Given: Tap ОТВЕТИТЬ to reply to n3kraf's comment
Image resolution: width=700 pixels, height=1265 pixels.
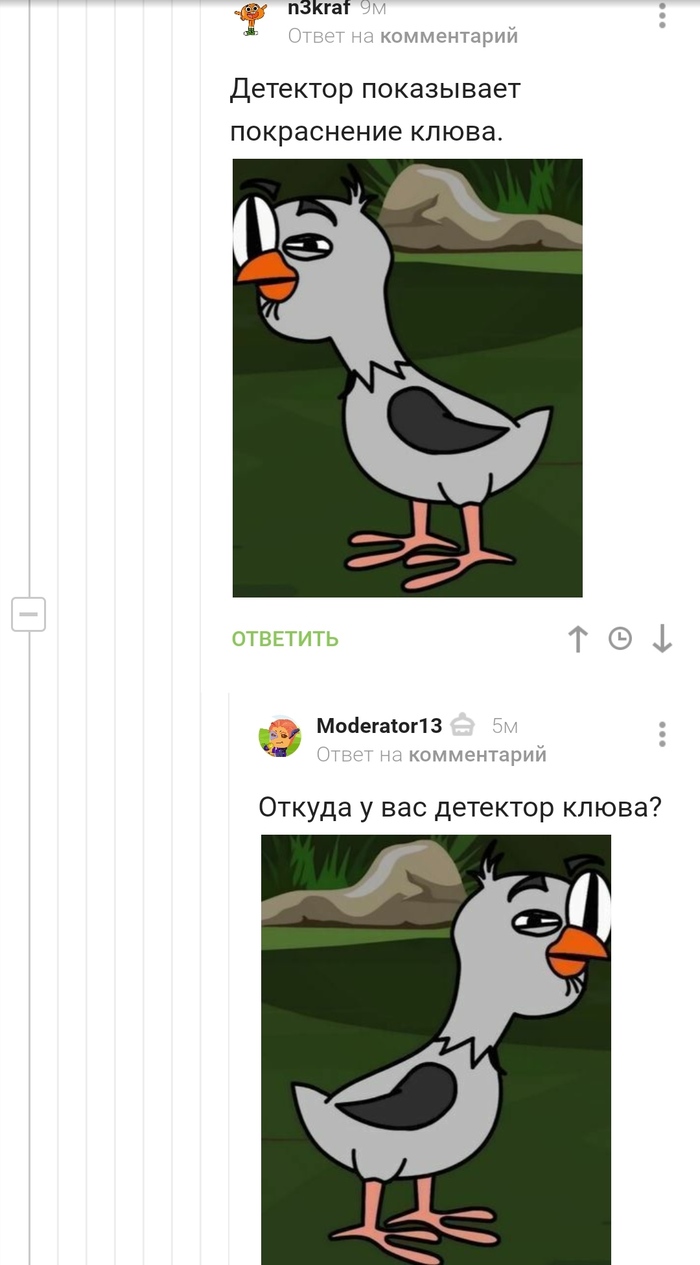Looking at the screenshot, I should click(285, 639).
